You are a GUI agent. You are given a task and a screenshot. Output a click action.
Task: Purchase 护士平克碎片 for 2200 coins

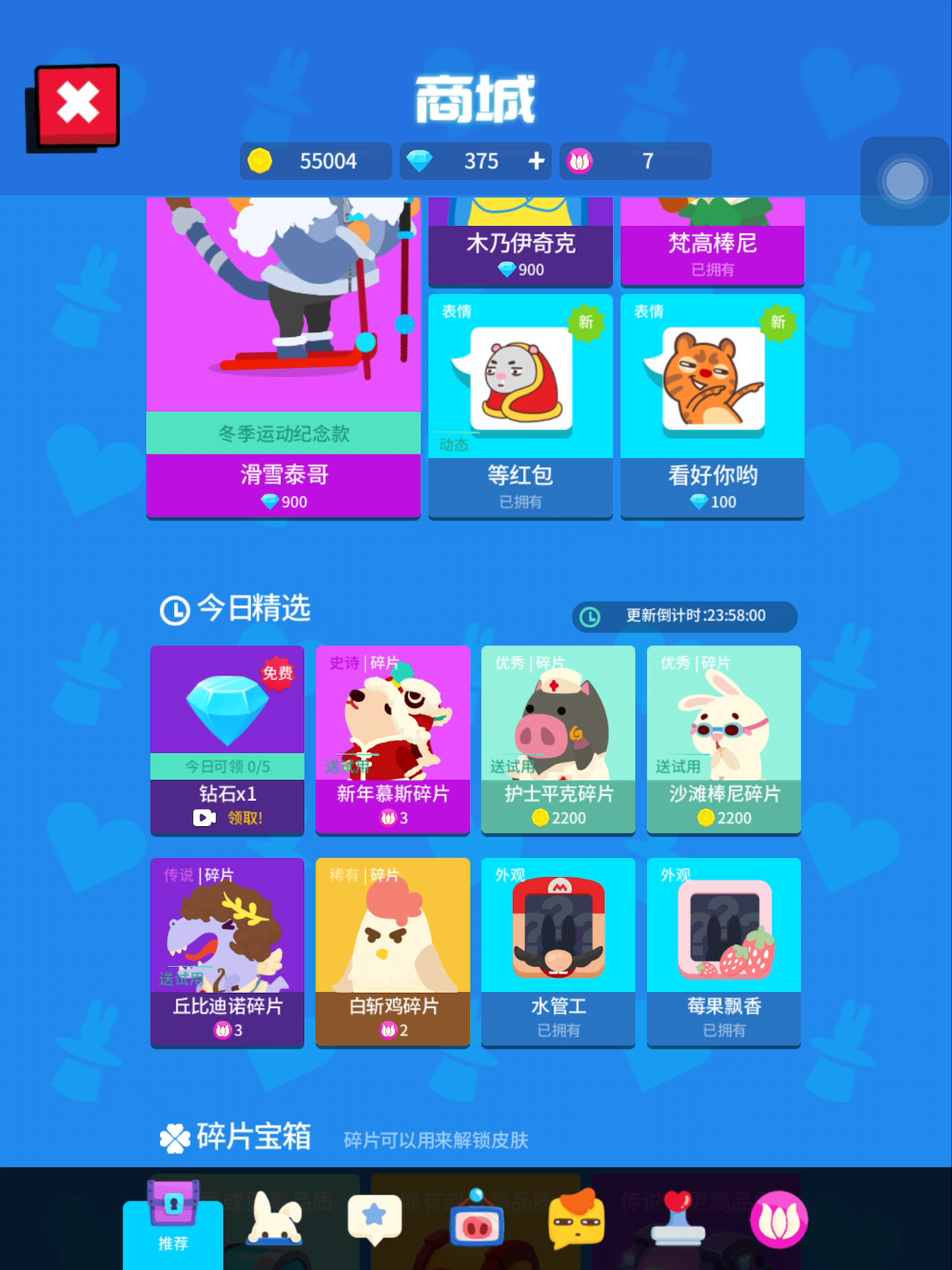click(x=558, y=740)
